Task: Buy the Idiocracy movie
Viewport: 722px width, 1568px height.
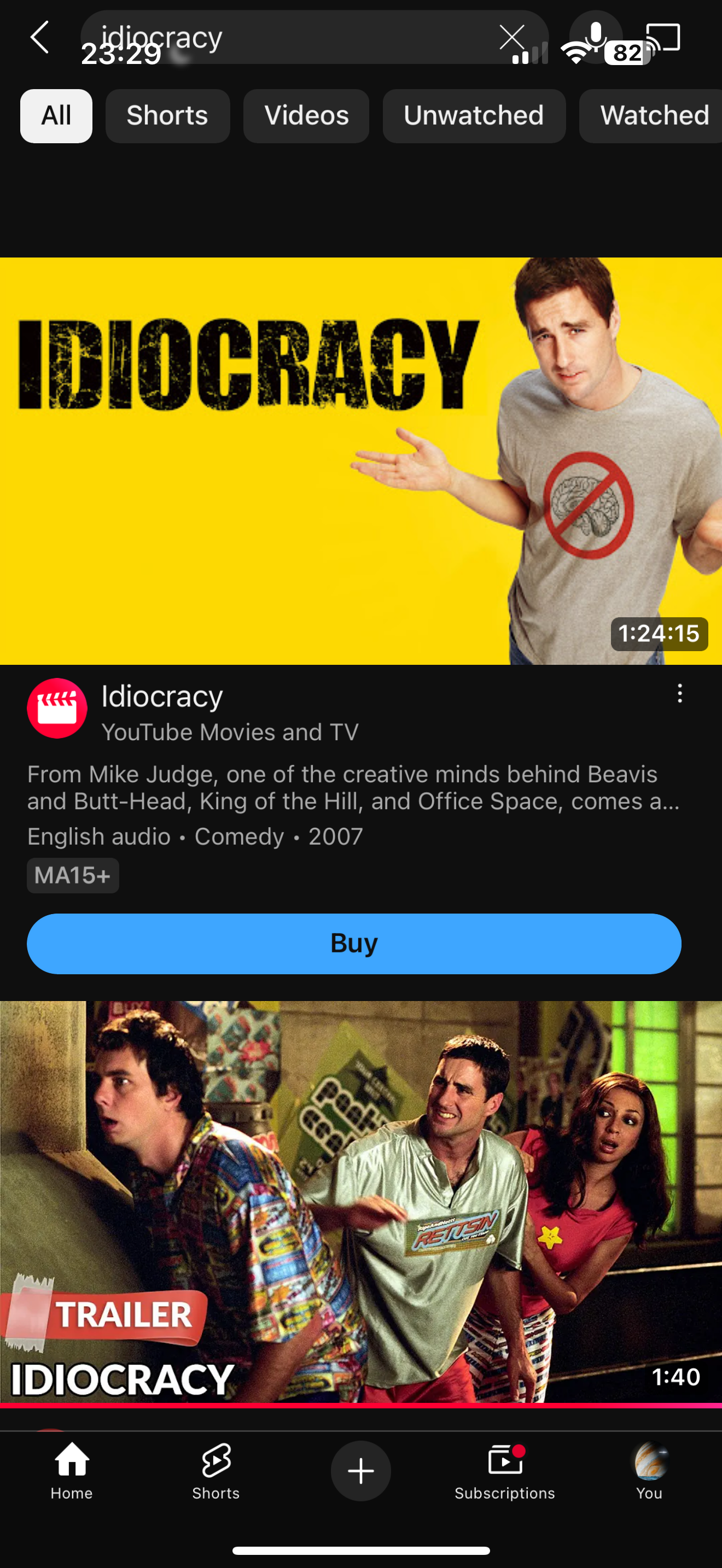Action: tap(354, 944)
